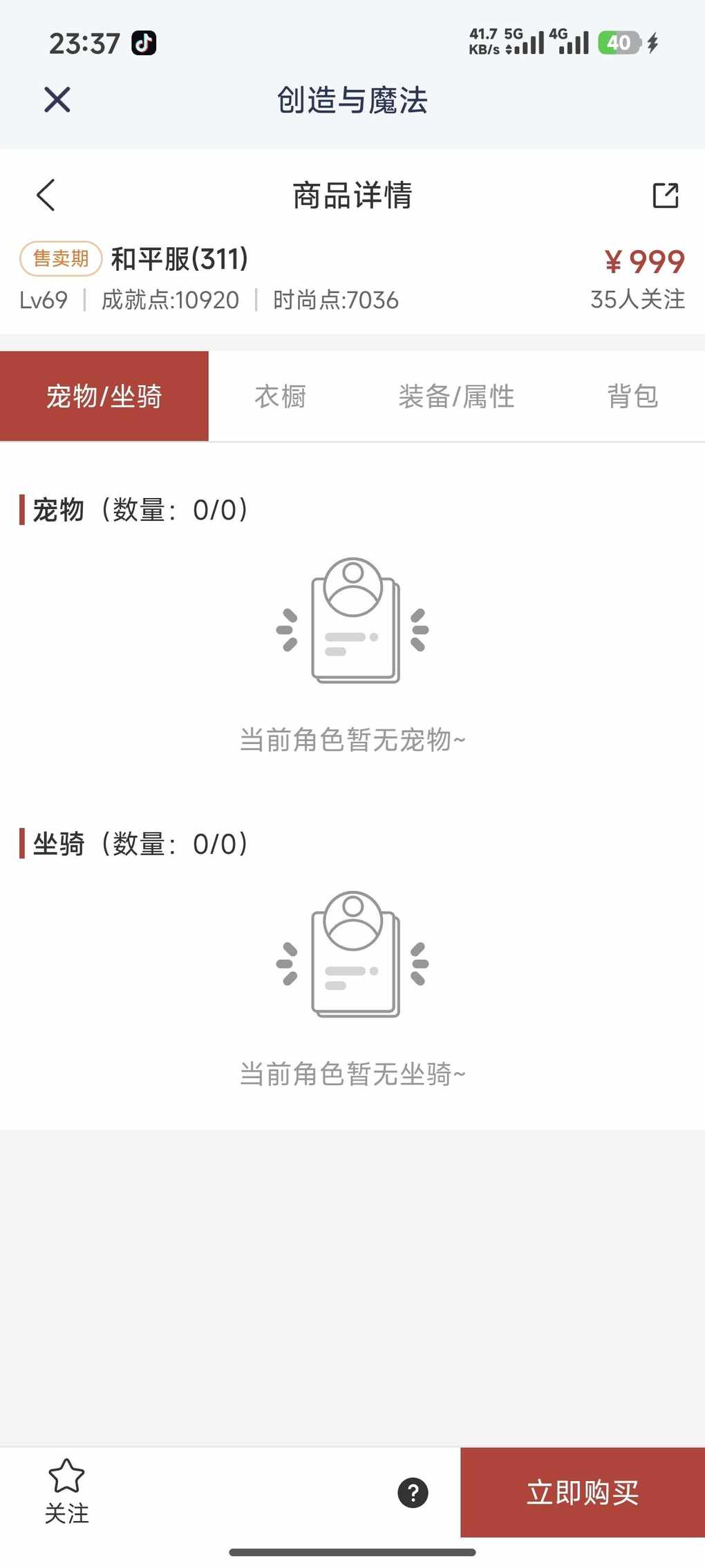Switch to the 衣橱 tab

point(280,396)
